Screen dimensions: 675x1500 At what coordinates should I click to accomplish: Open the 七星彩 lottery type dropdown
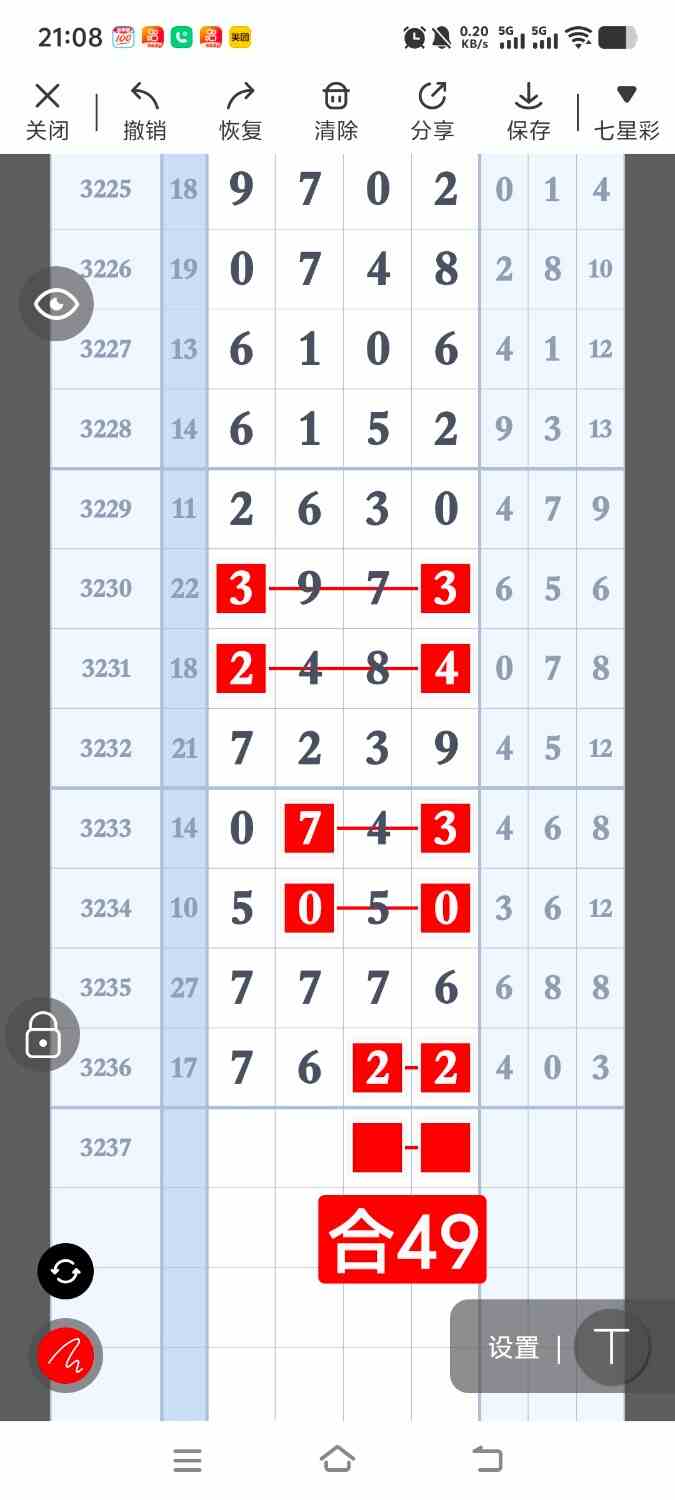point(626,111)
